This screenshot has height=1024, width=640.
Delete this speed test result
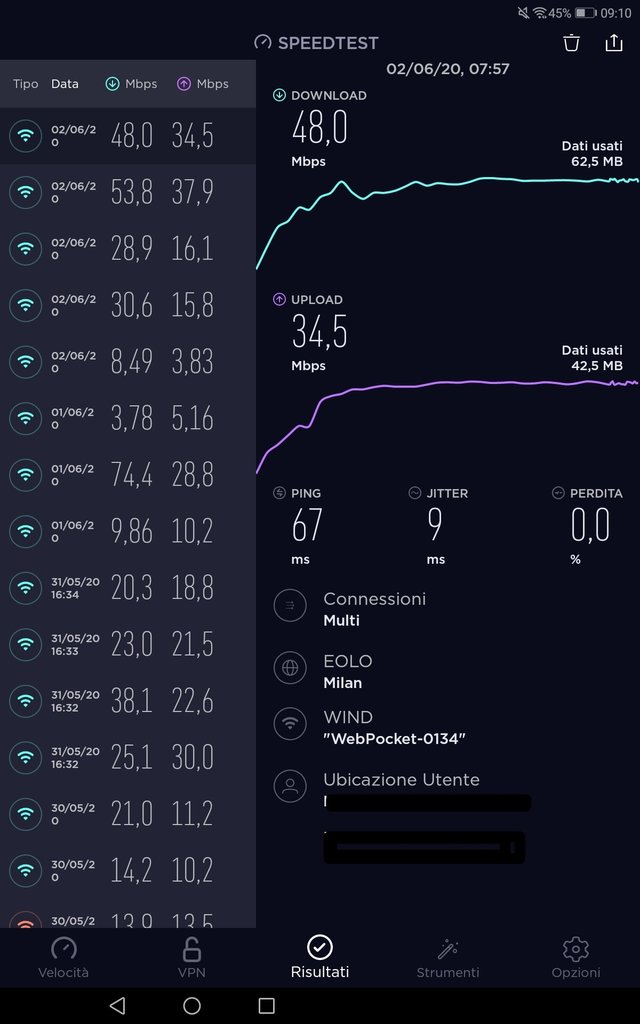(x=571, y=43)
